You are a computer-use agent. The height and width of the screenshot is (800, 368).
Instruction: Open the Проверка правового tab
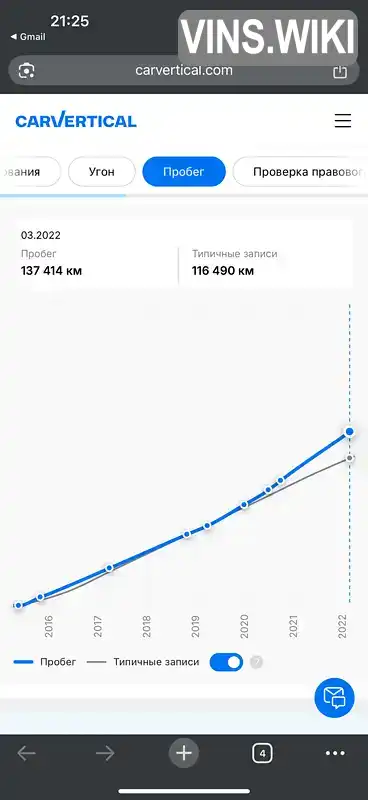click(301, 171)
